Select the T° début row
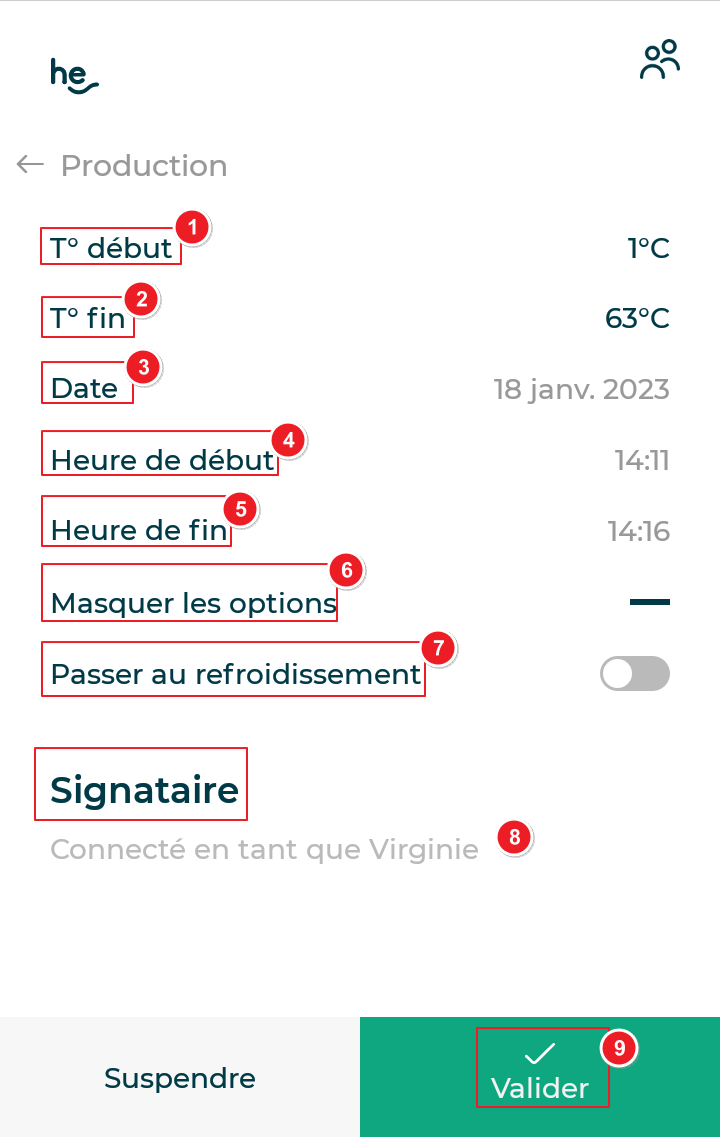720x1137 pixels. click(x=110, y=248)
